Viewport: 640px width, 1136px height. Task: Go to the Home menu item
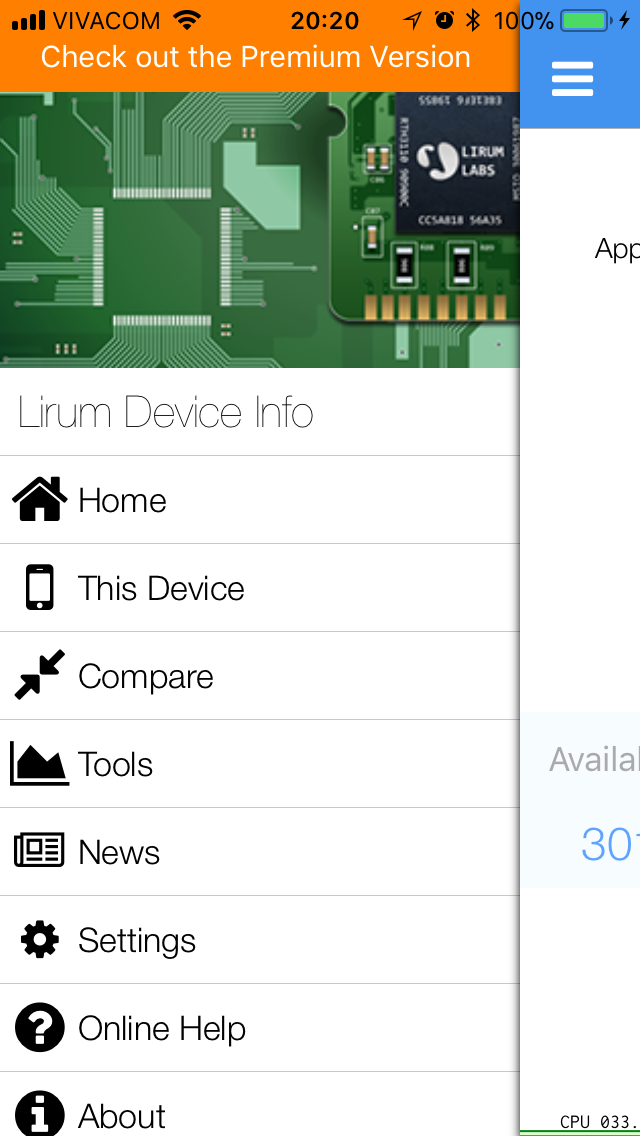point(259,500)
